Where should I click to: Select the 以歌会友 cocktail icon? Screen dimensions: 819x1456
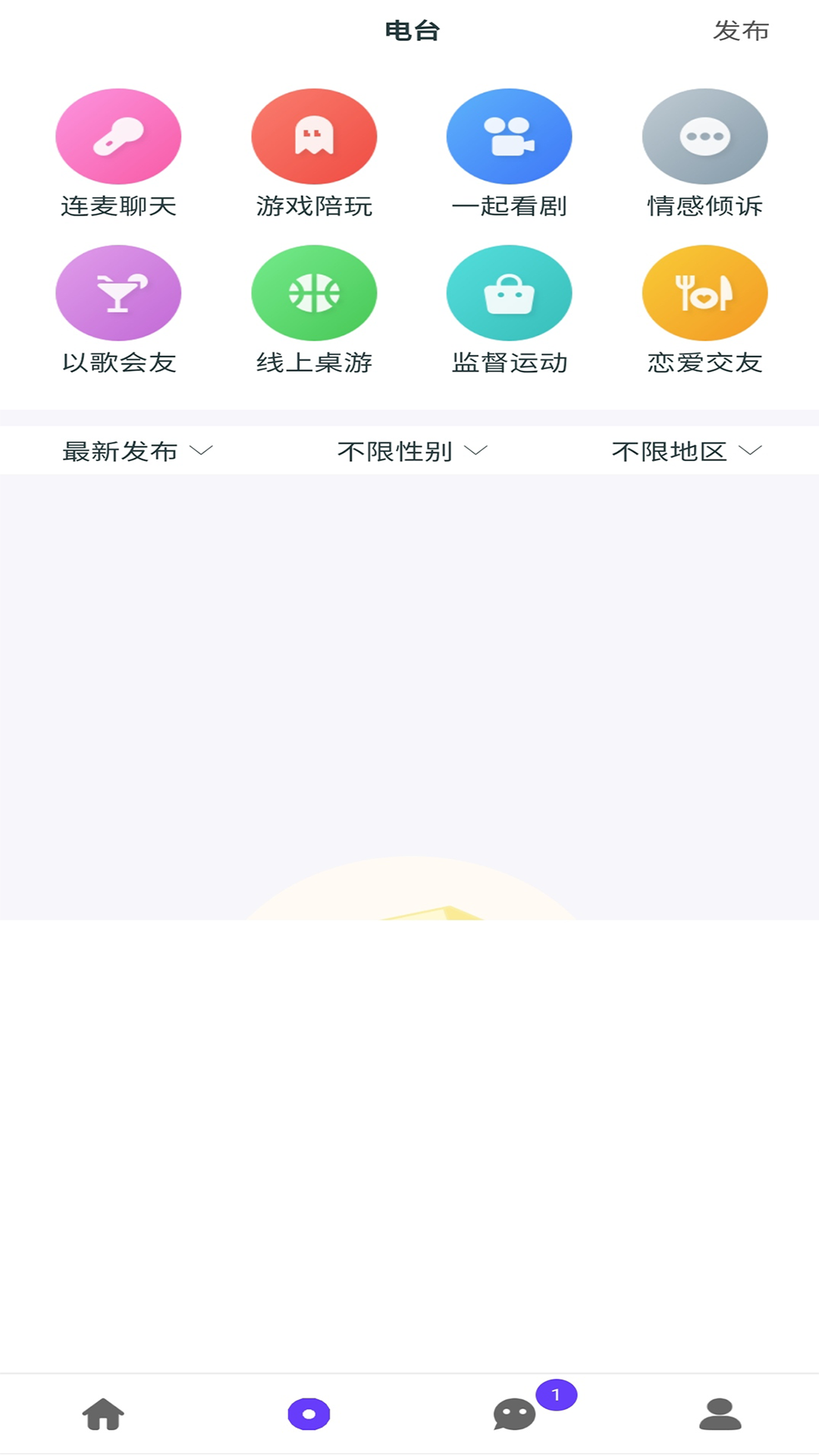[118, 292]
